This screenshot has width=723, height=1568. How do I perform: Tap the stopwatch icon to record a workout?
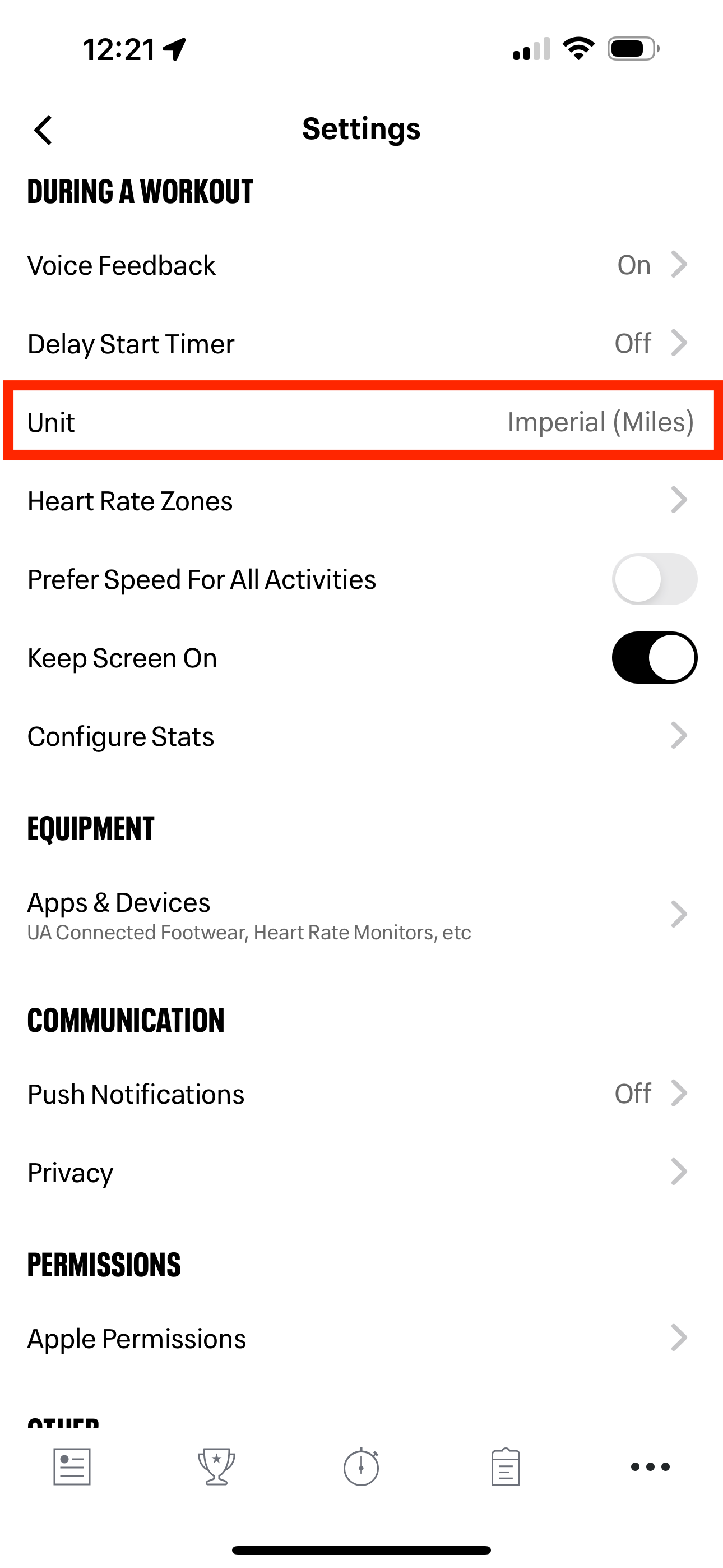click(x=361, y=1467)
